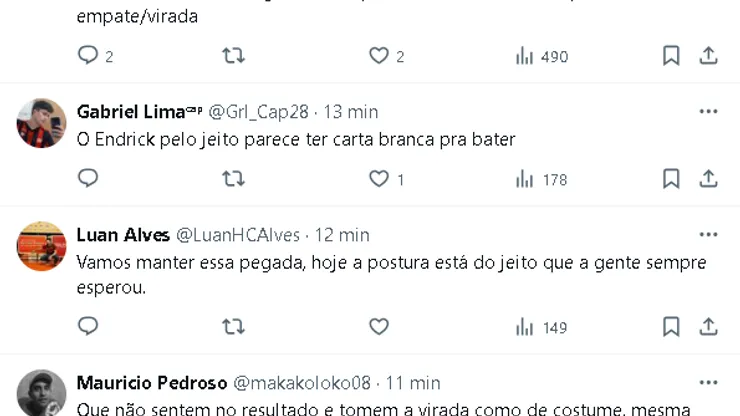Like the tweet with 490 views

[379, 56]
